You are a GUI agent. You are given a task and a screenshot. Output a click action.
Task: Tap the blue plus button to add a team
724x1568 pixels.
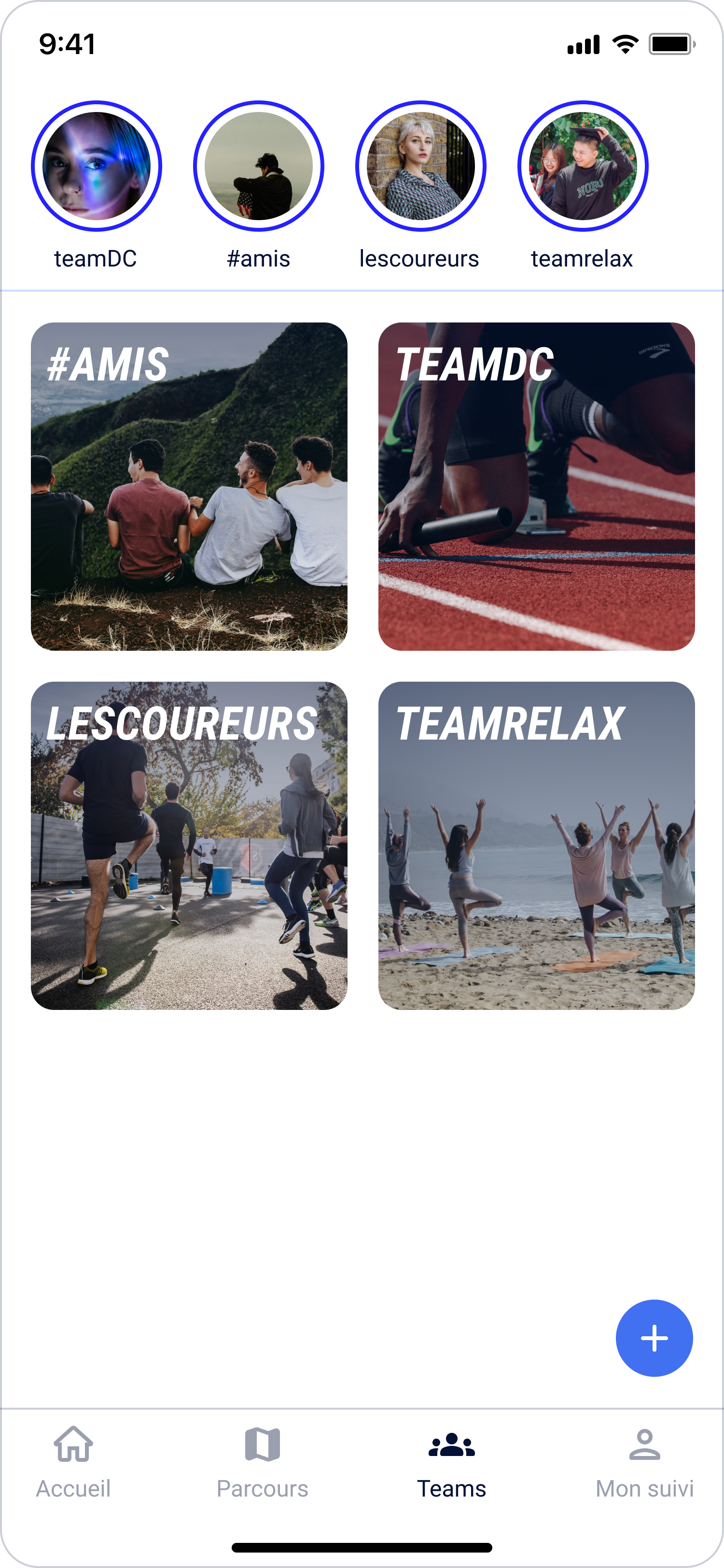[654, 1338]
